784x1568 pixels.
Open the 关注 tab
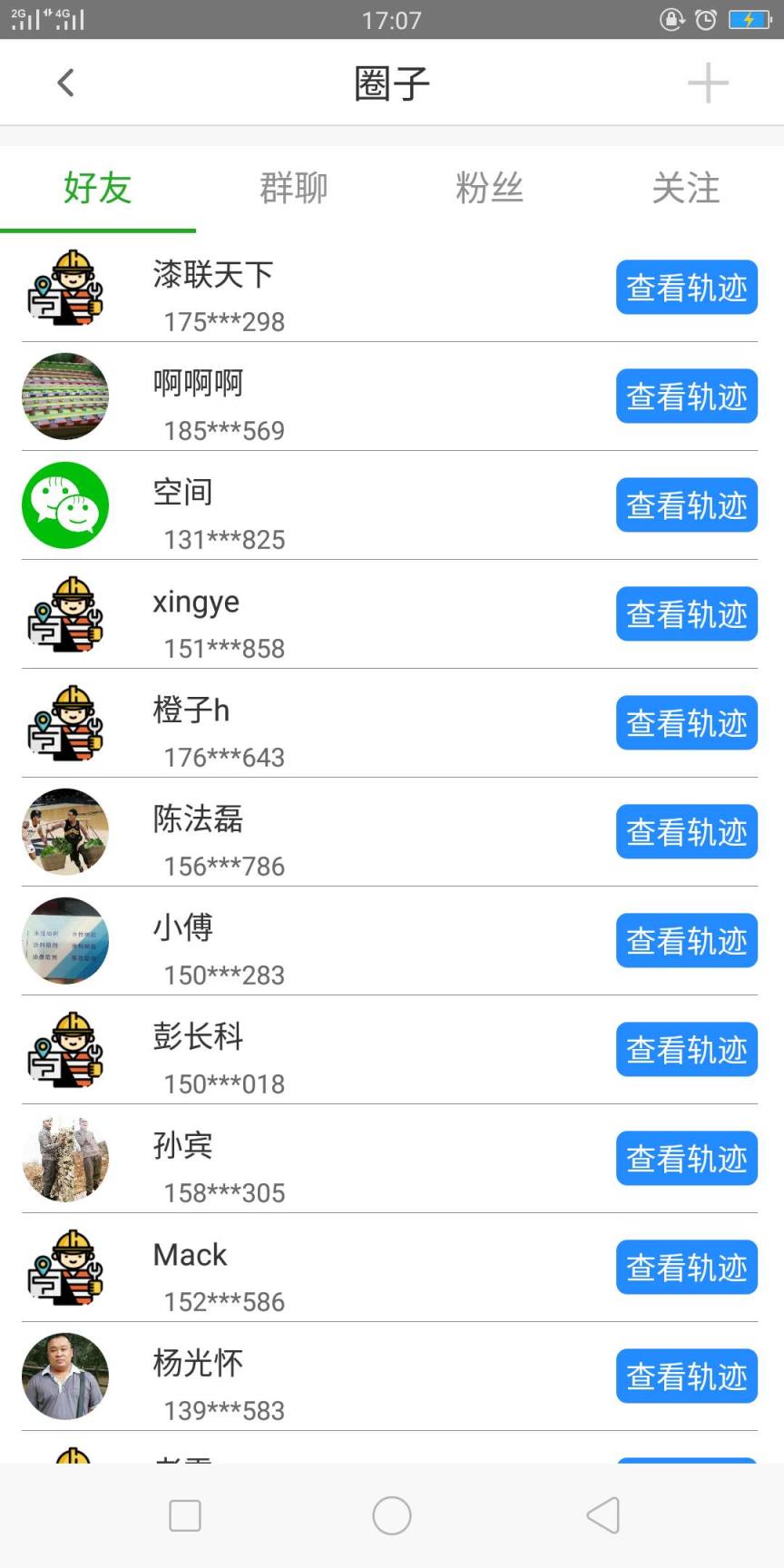point(686,188)
